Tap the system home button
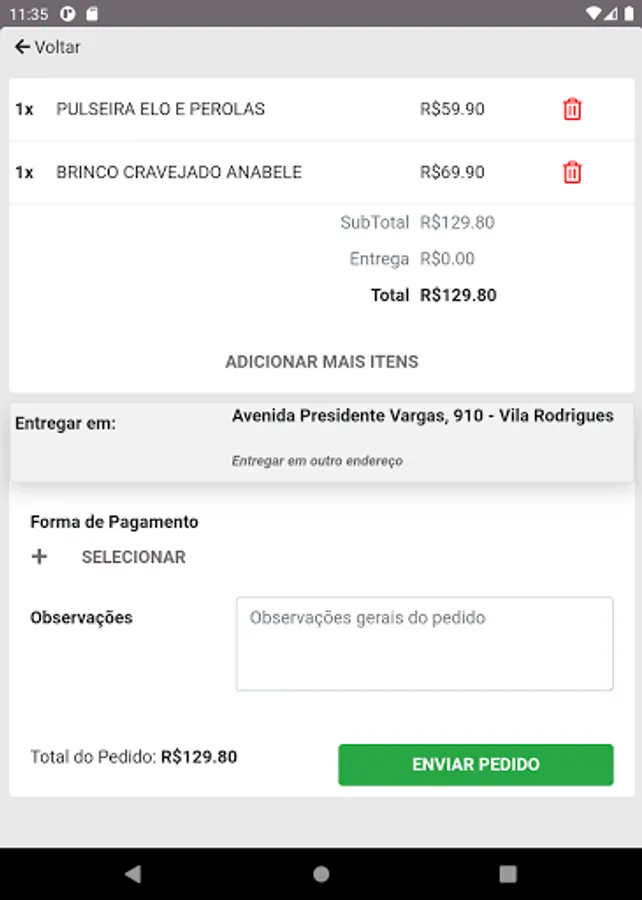 click(x=321, y=874)
